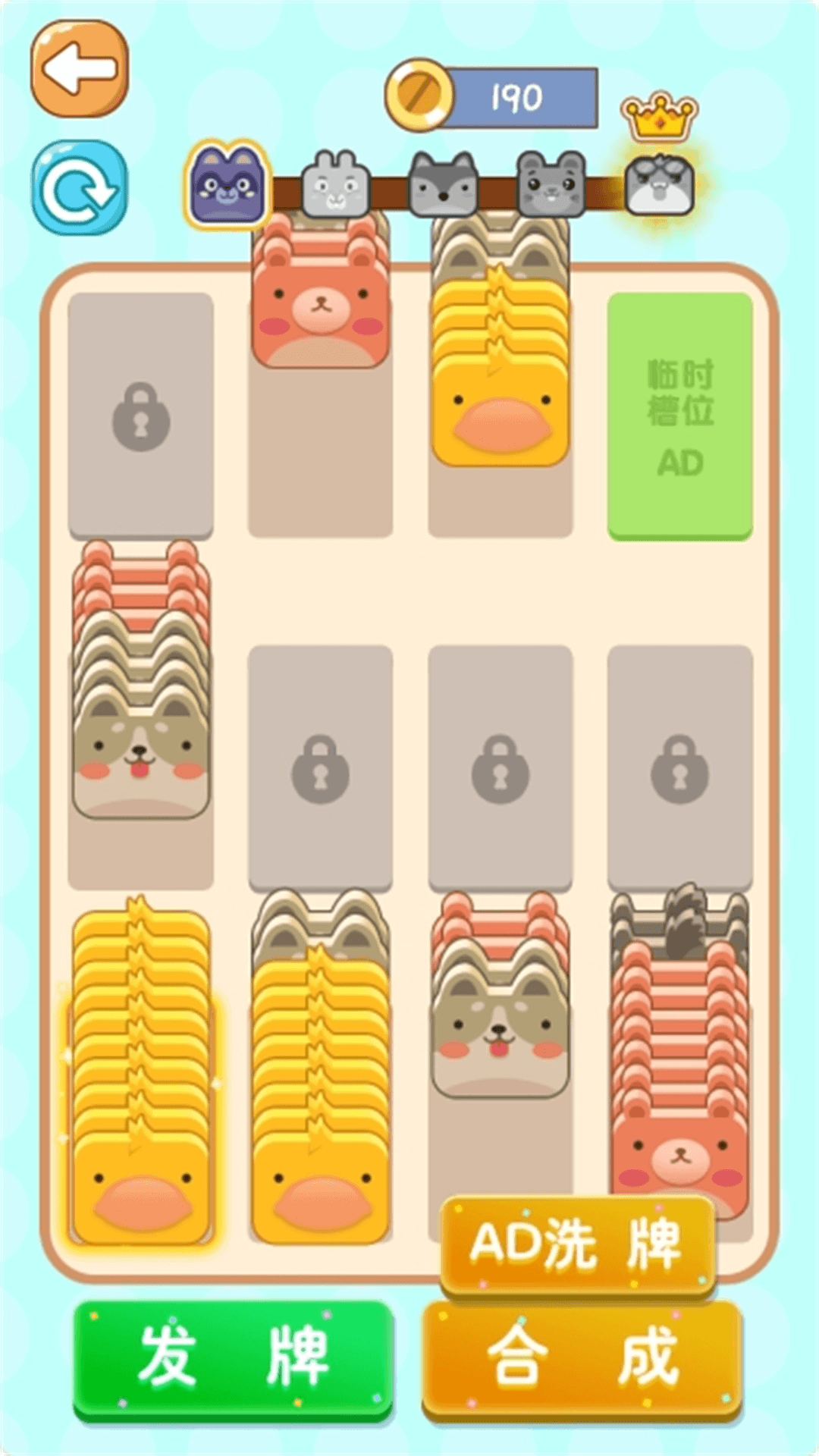Unlock the green 临时槽位 AD slot
819x1456 pixels.
[679, 416]
